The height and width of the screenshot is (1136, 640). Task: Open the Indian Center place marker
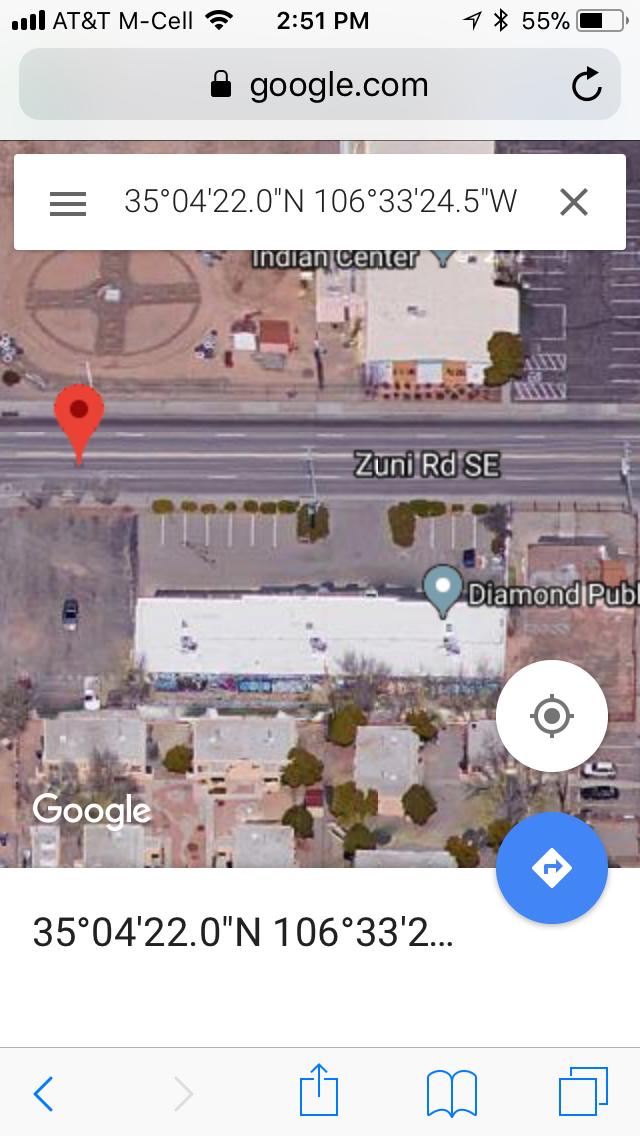(443, 256)
